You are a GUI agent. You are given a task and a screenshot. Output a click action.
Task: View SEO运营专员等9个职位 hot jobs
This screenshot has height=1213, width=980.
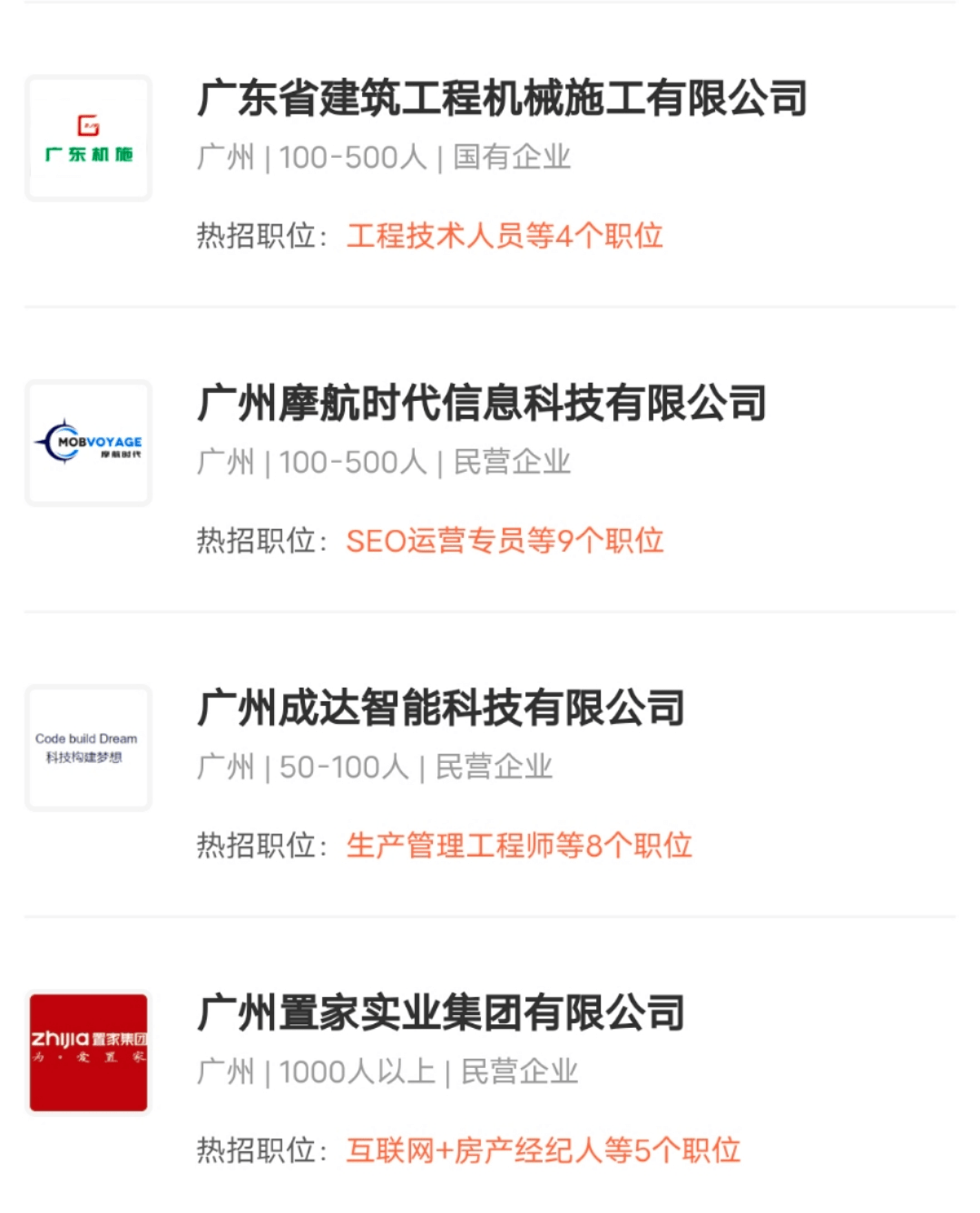coord(505,541)
